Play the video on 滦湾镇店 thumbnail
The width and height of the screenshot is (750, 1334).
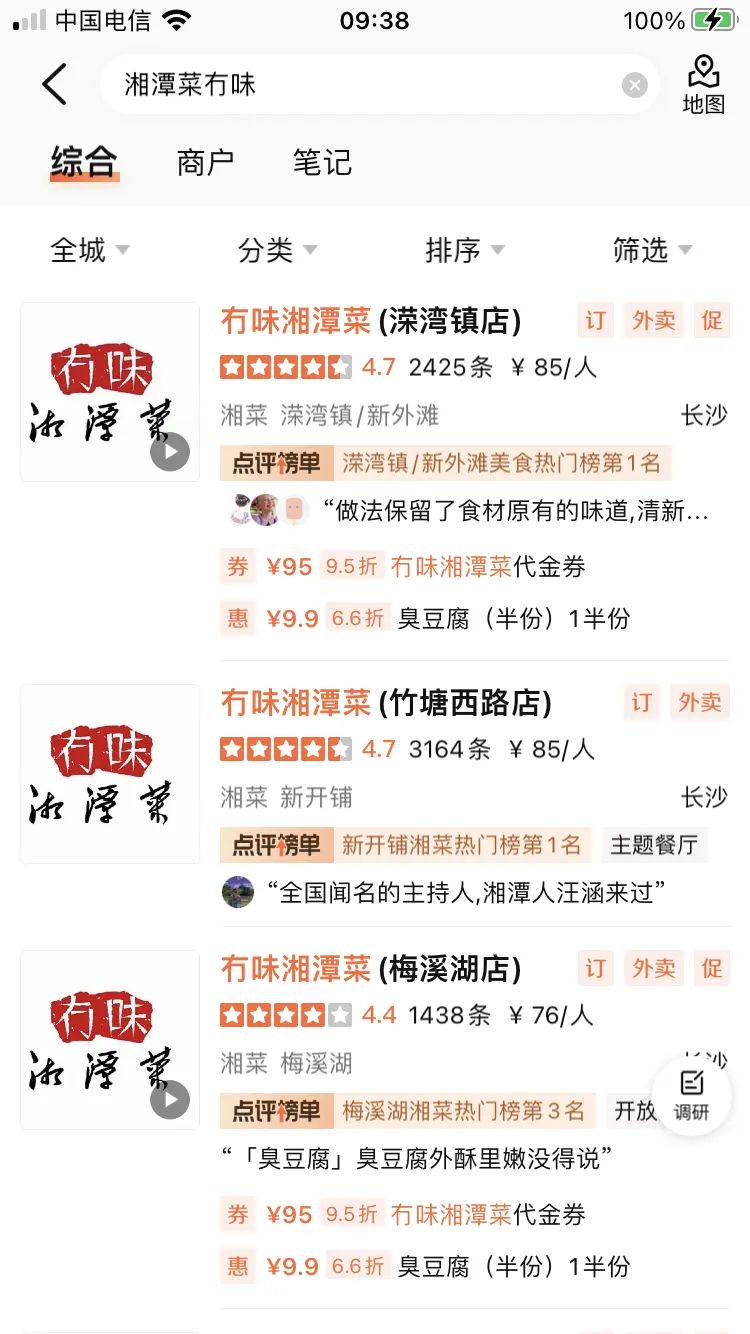click(x=170, y=452)
